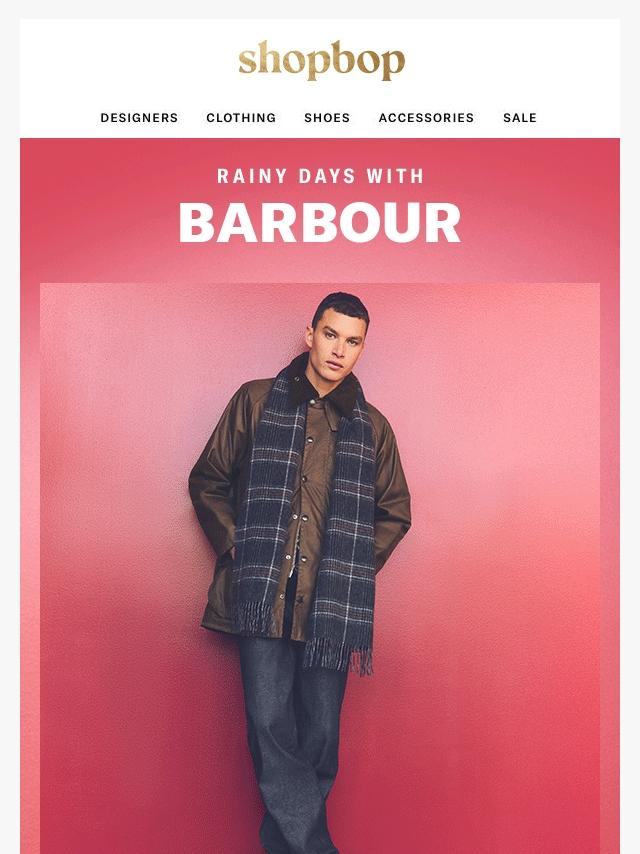View the Sale section
The image size is (640, 854).
pos(520,118)
